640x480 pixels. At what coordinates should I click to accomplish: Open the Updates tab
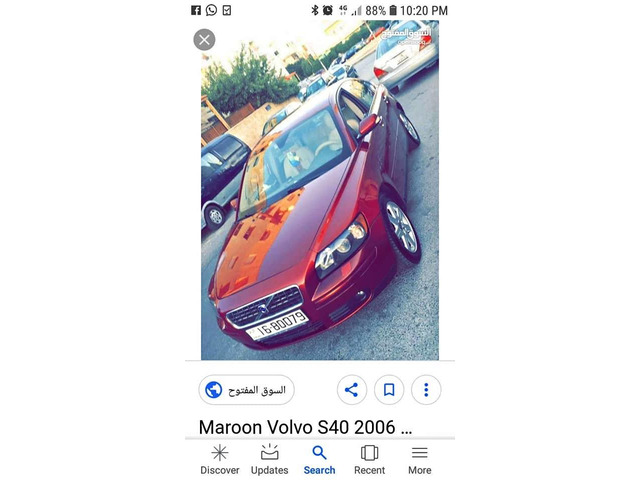click(269, 459)
